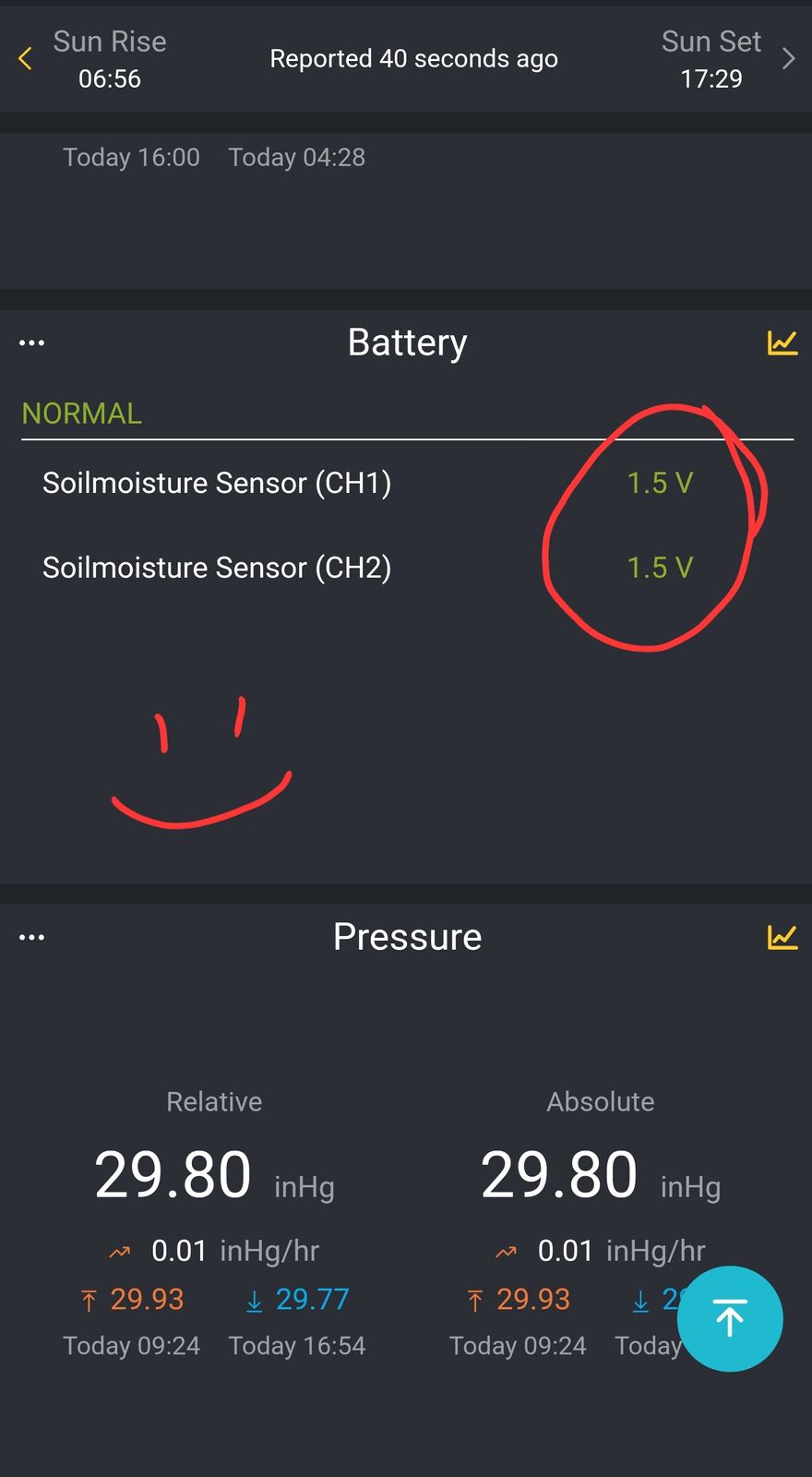Go to previous day with left chevron

pyautogui.click(x=25, y=59)
